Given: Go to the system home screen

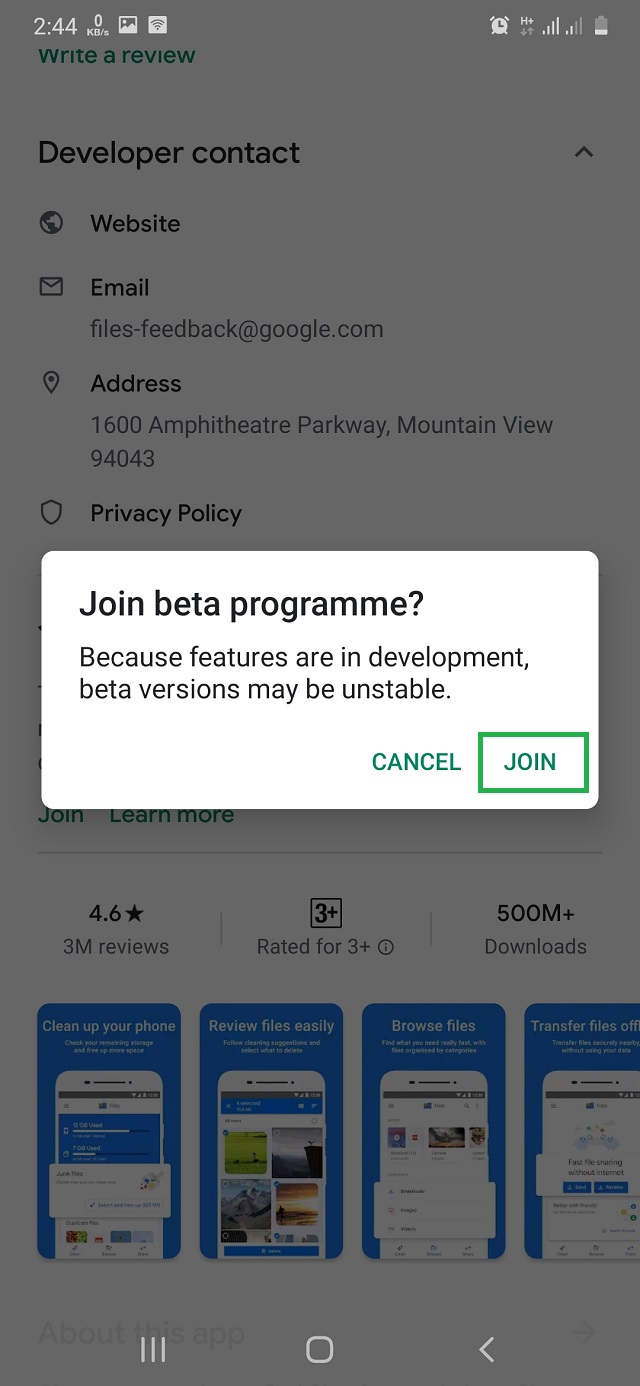Looking at the screenshot, I should (319, 1350).
